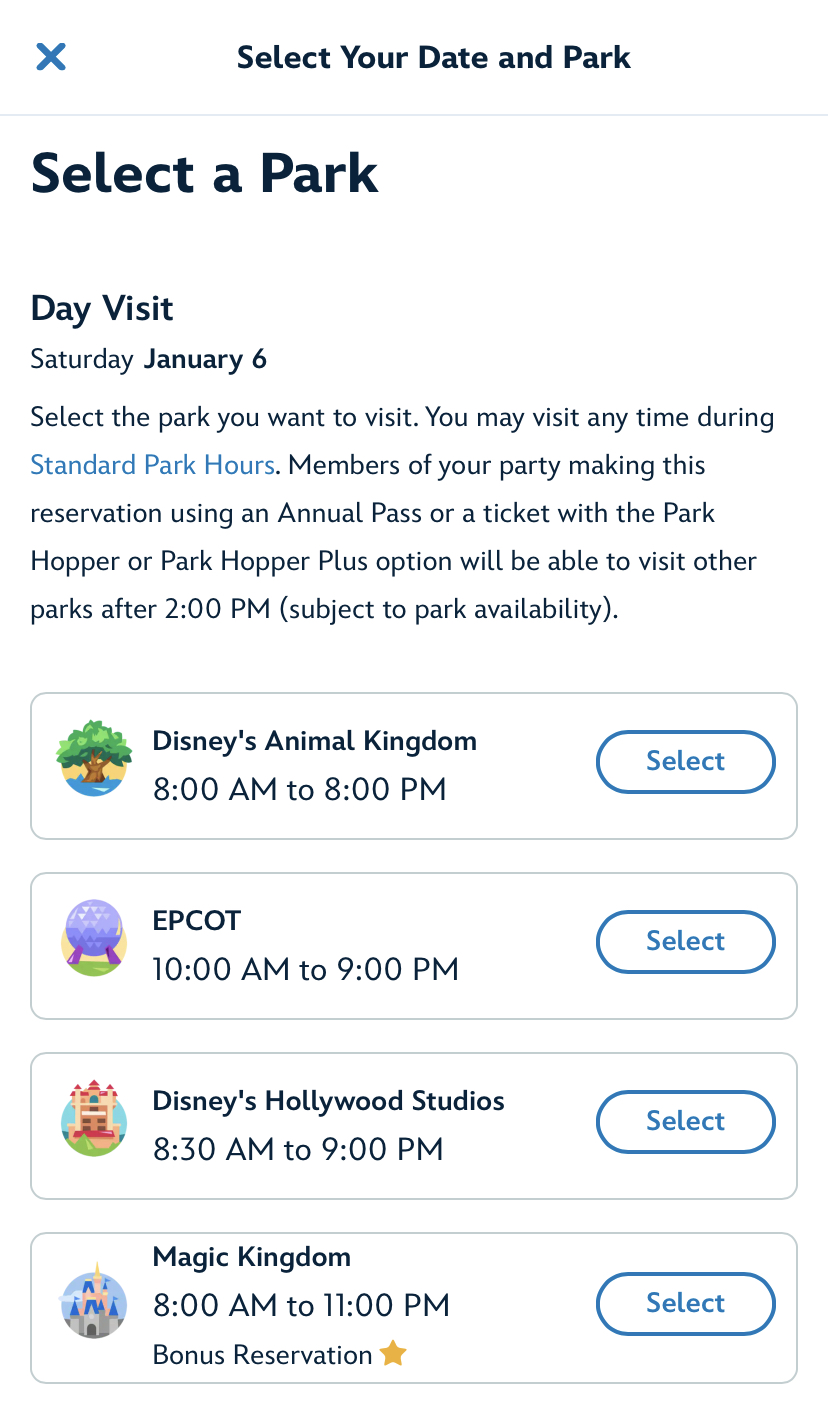Close the Select Your Date and Park screen

(x=51, y=57)
